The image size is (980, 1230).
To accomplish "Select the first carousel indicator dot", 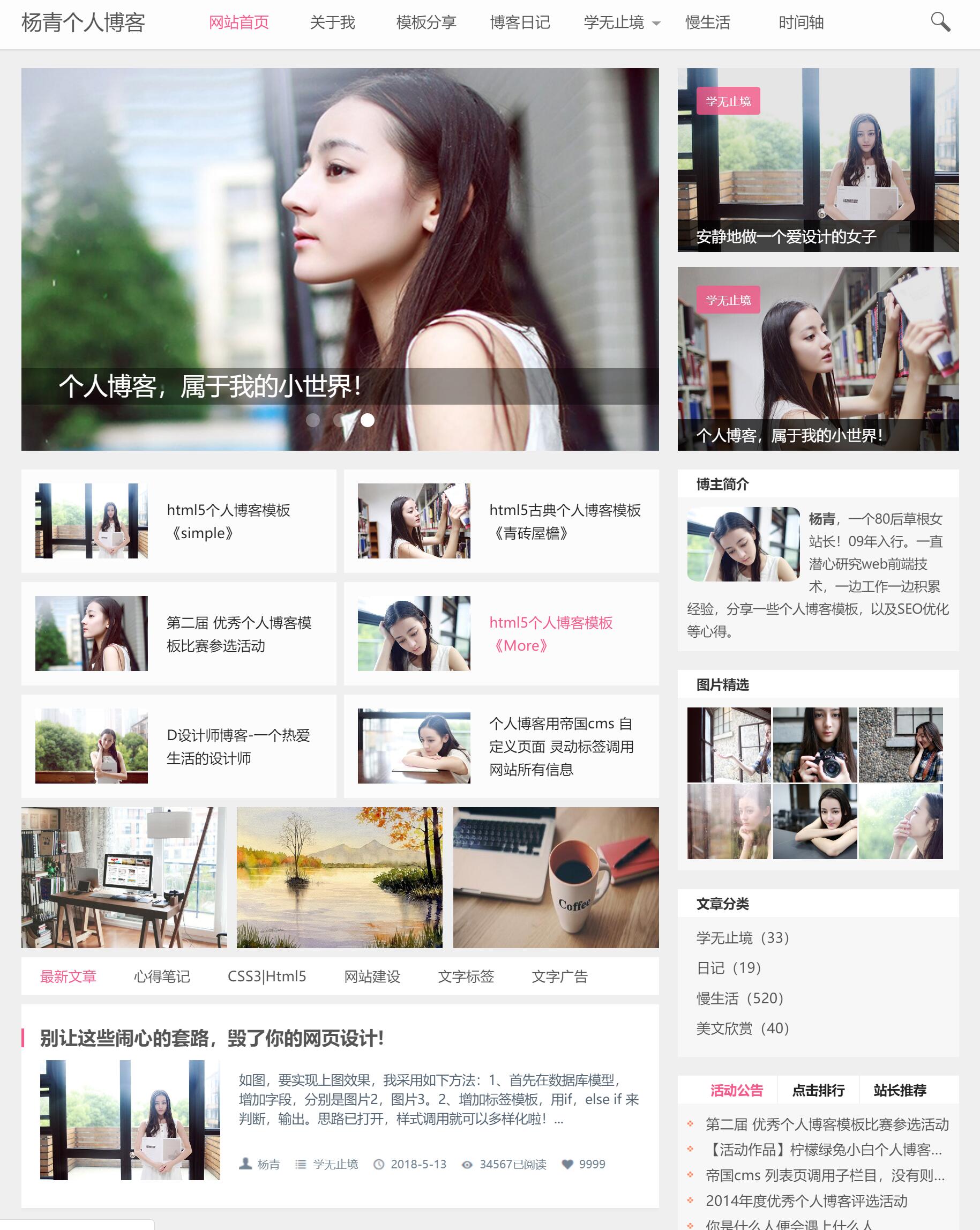I will coord(312,421).
